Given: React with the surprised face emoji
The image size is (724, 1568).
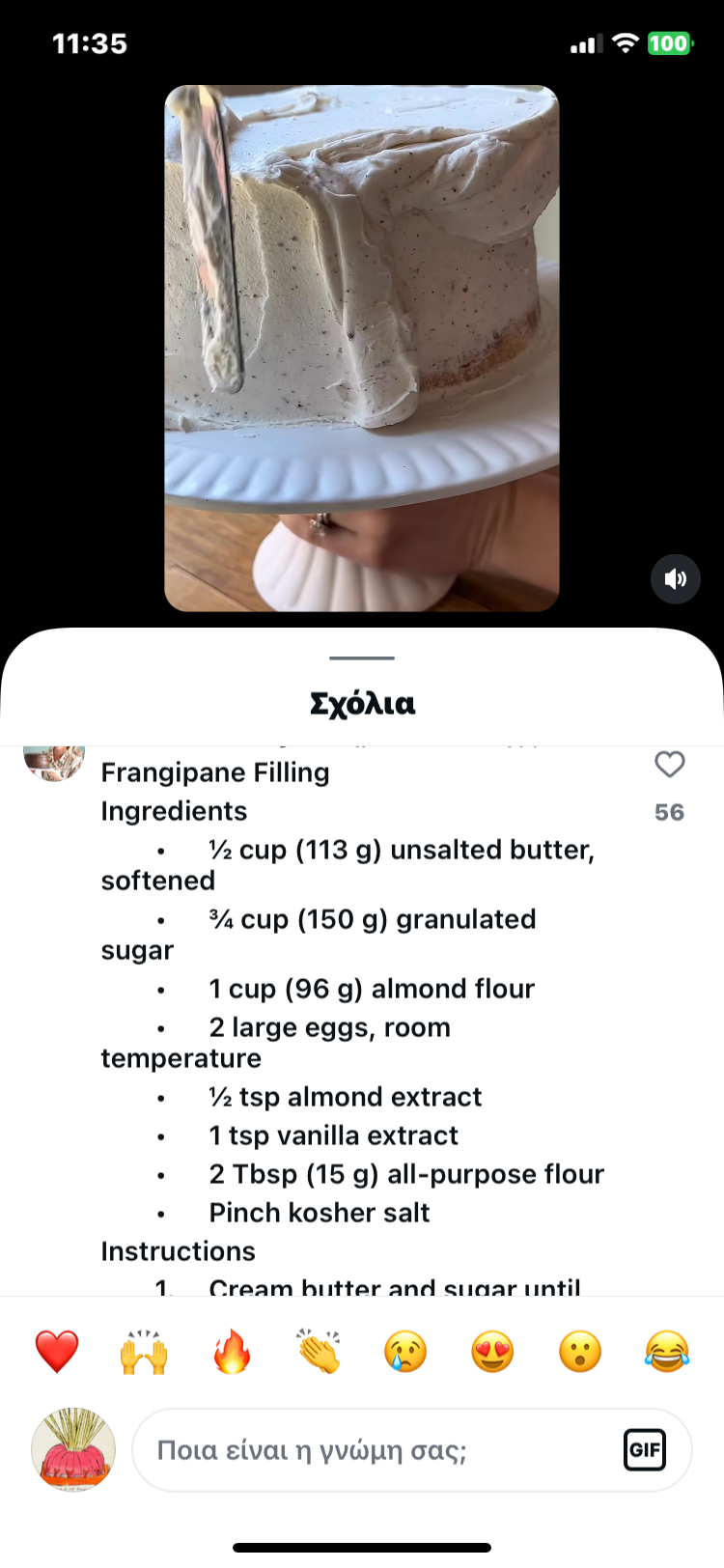Looking at the screenshot, I should (580, 1351).
